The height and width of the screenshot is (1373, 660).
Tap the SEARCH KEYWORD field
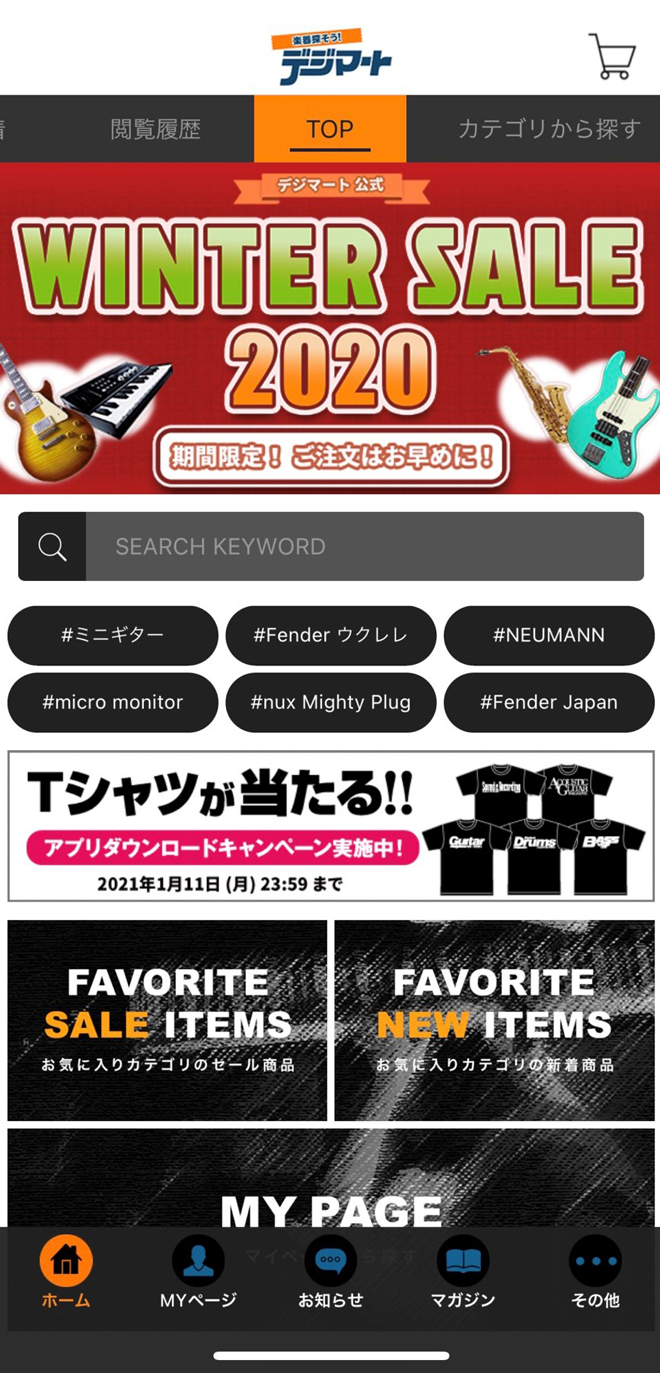tap(364, 547)
